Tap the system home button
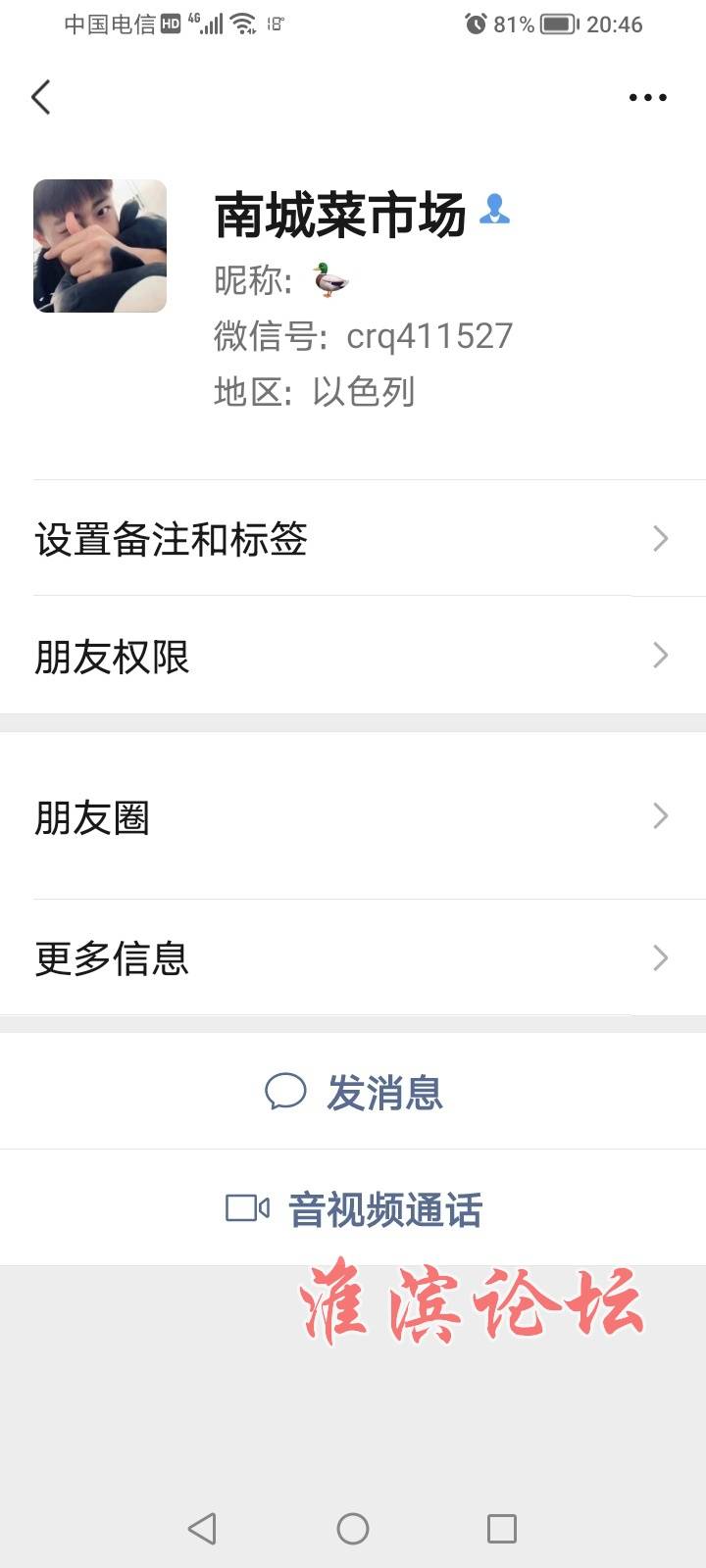 coord(353,1528)
